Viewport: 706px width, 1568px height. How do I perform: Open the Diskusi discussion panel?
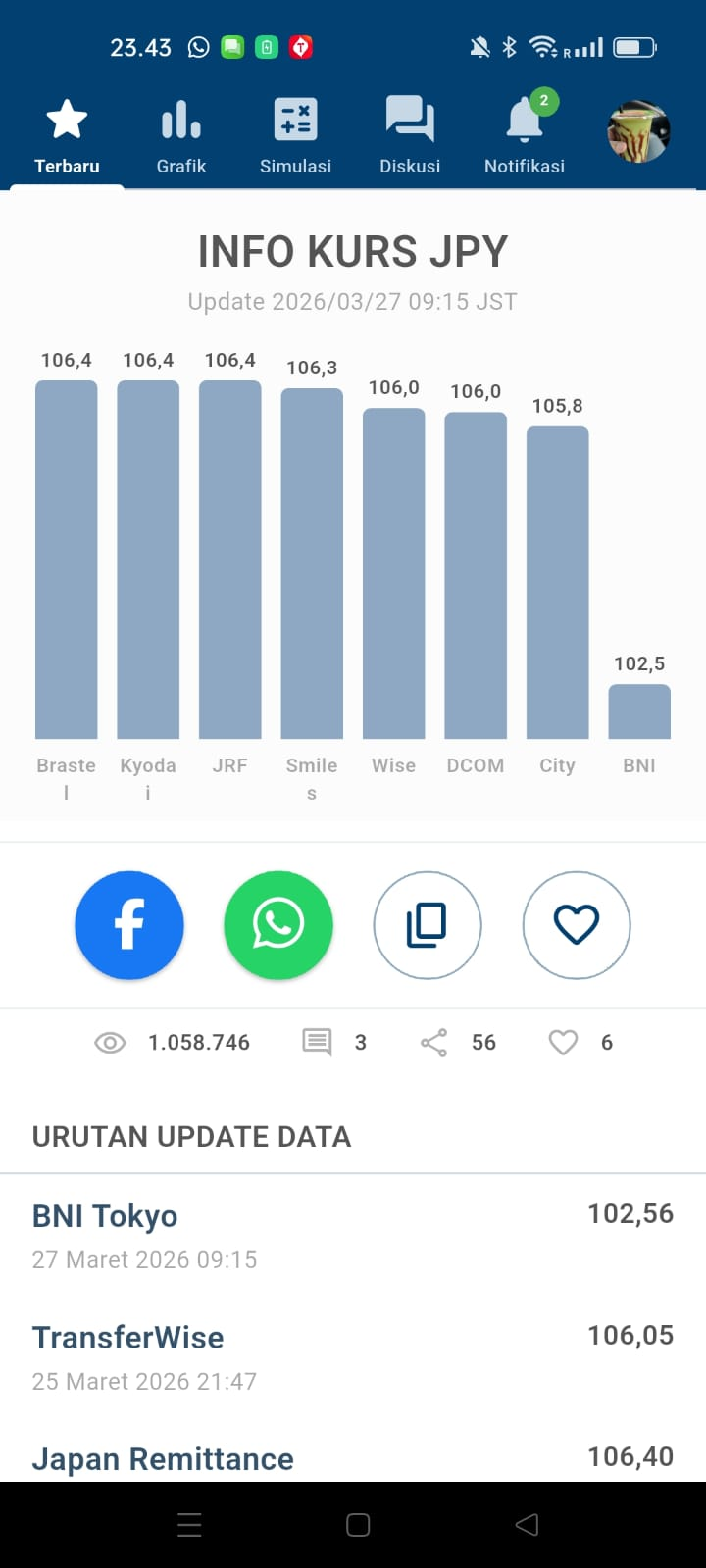pos(409,132)
